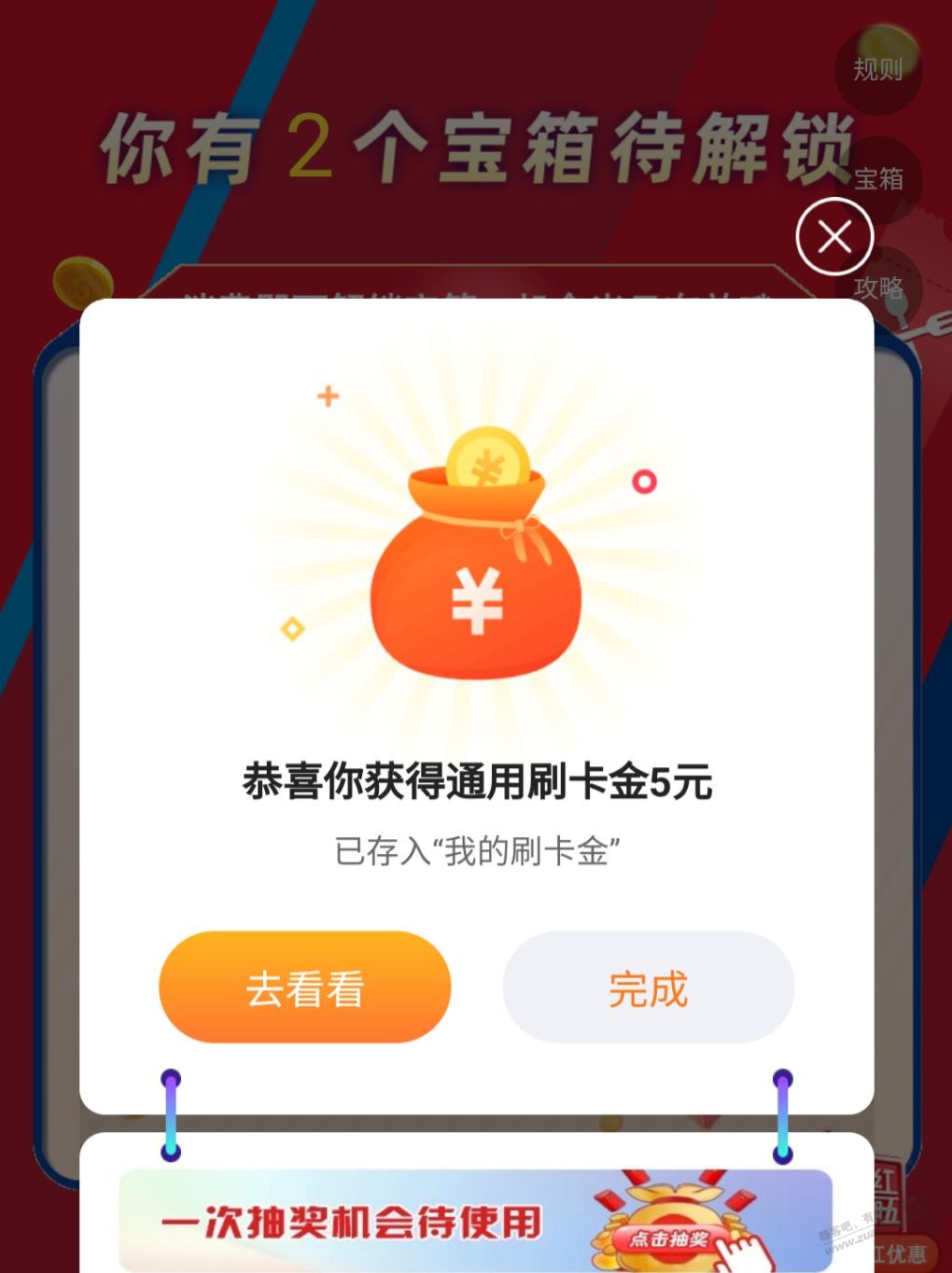Image resolution: width=952 pixels, height=1273 pixels.
Task: Tap 完成 to finish
Action: (x=648, y=986)
